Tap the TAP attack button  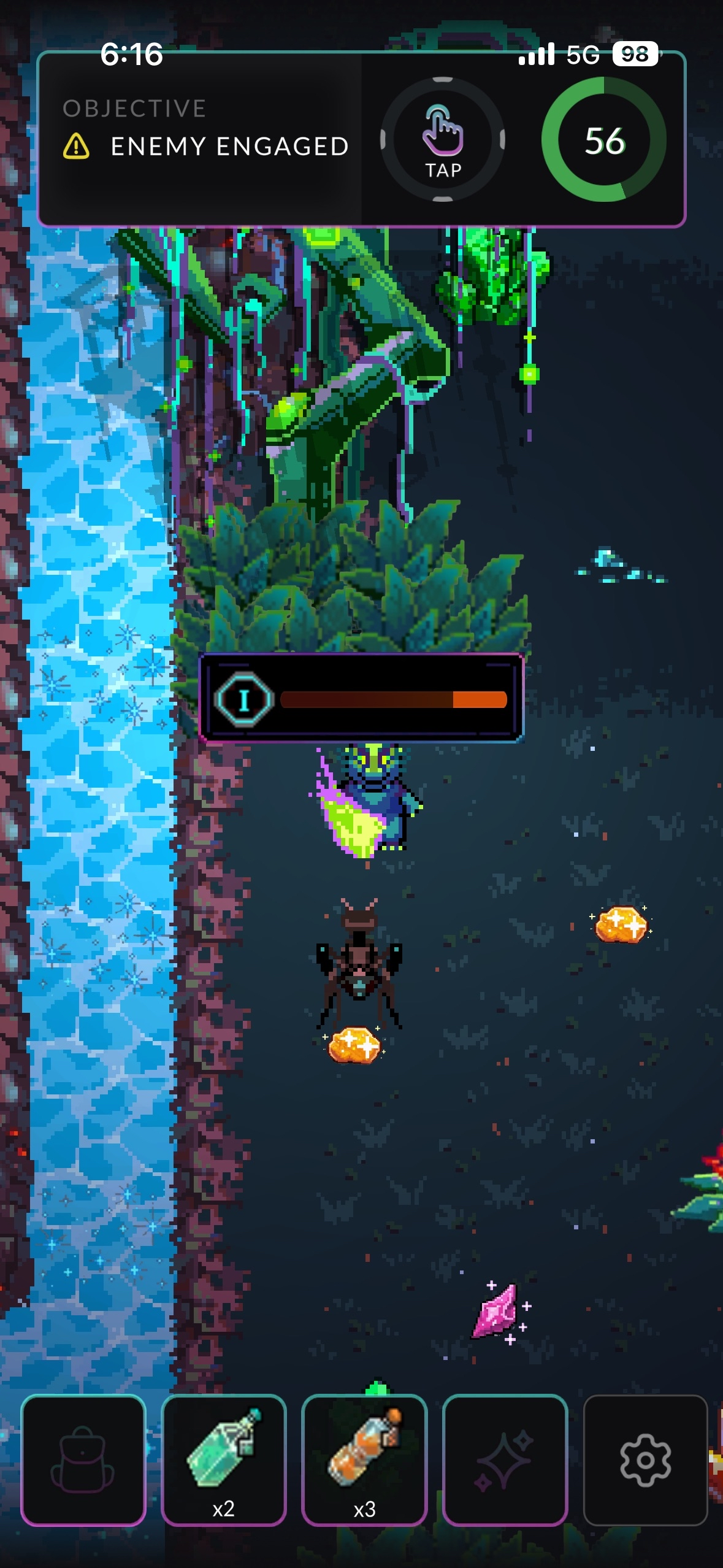tap(442, 140)
